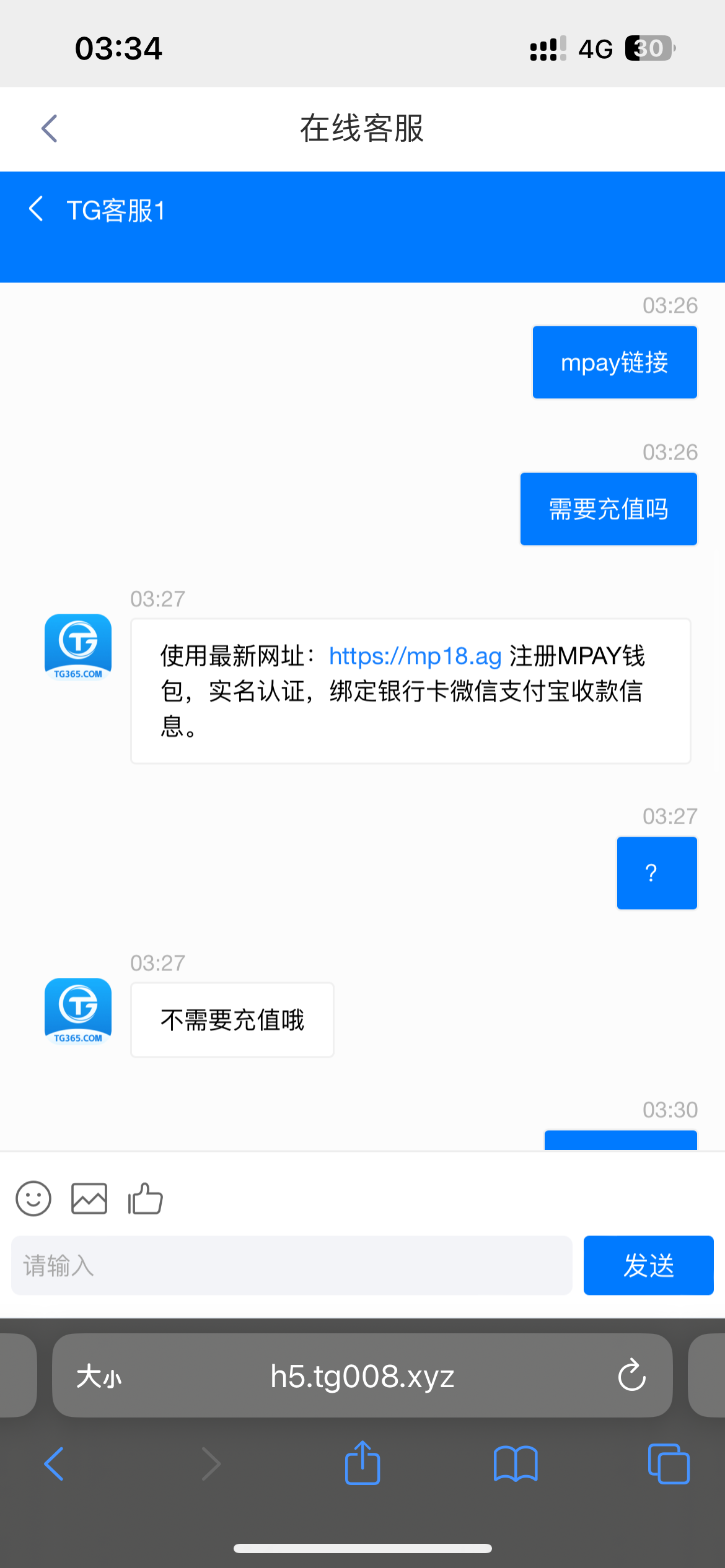Attach an image to the chat
The width and height of the screenshot is (725, 1568).
[x=89, y=1198]
